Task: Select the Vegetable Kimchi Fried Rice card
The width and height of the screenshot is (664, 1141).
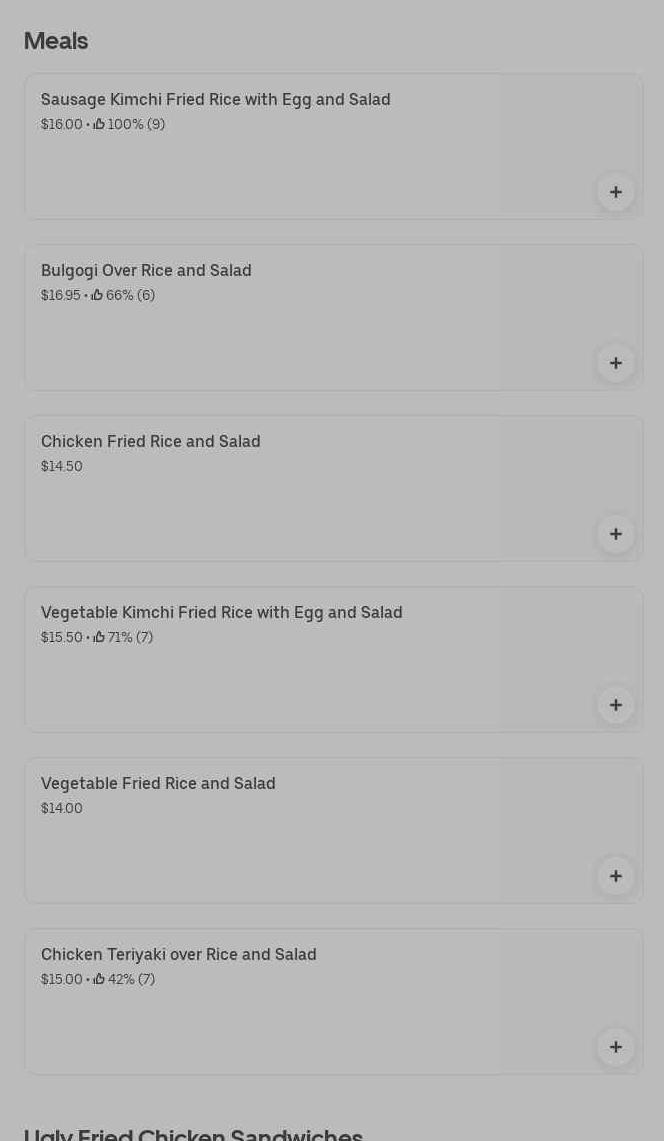Action: [221, 613]
